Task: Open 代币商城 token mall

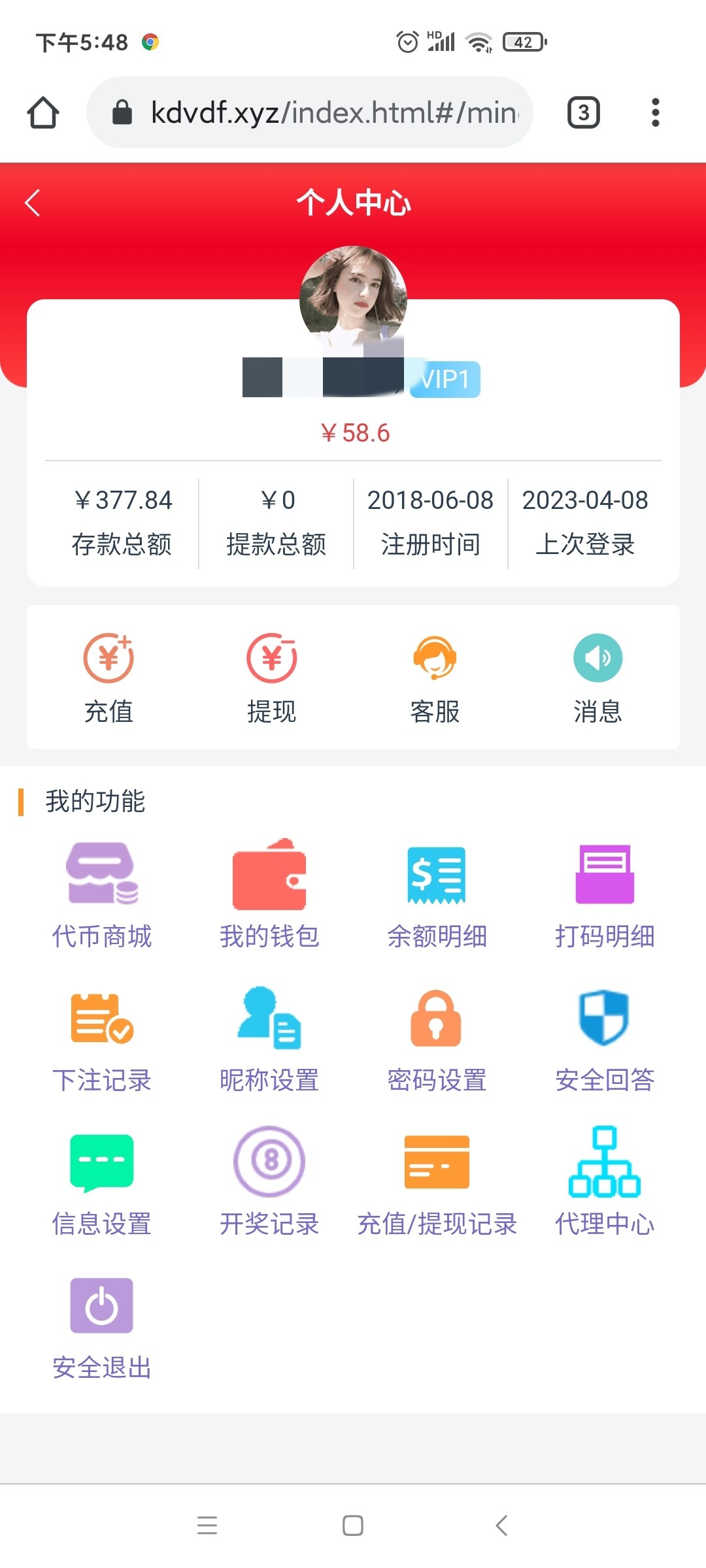Action: [x=102, y=894]
